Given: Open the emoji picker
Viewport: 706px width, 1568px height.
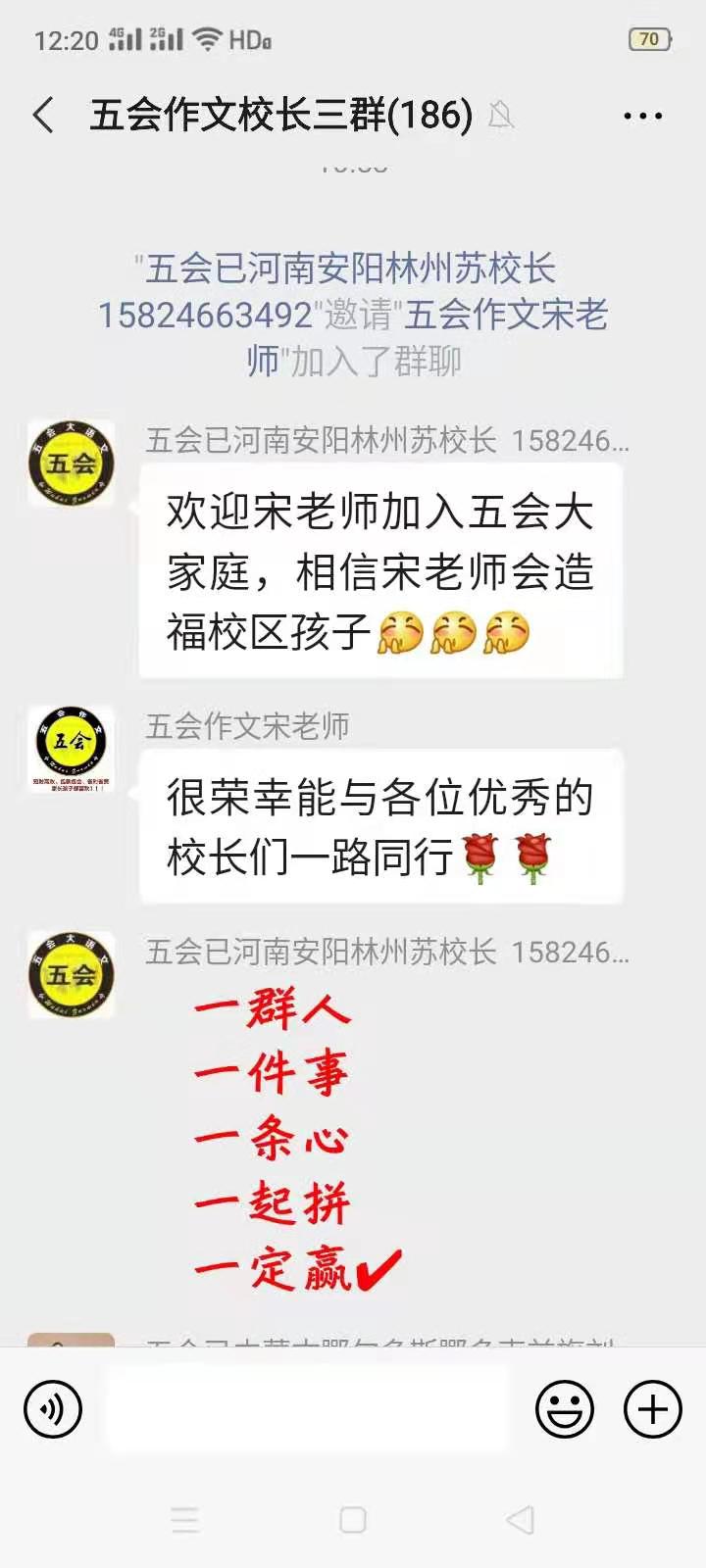Looking at the screenshot, I should click(x=565, y=1409).
